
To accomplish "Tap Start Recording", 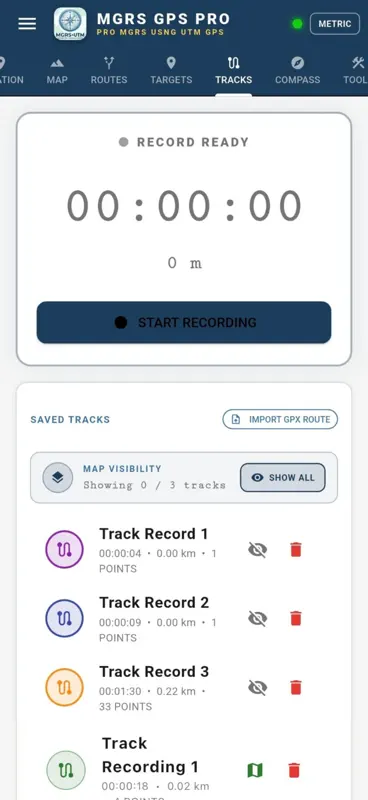I will [x=184, y=322].
